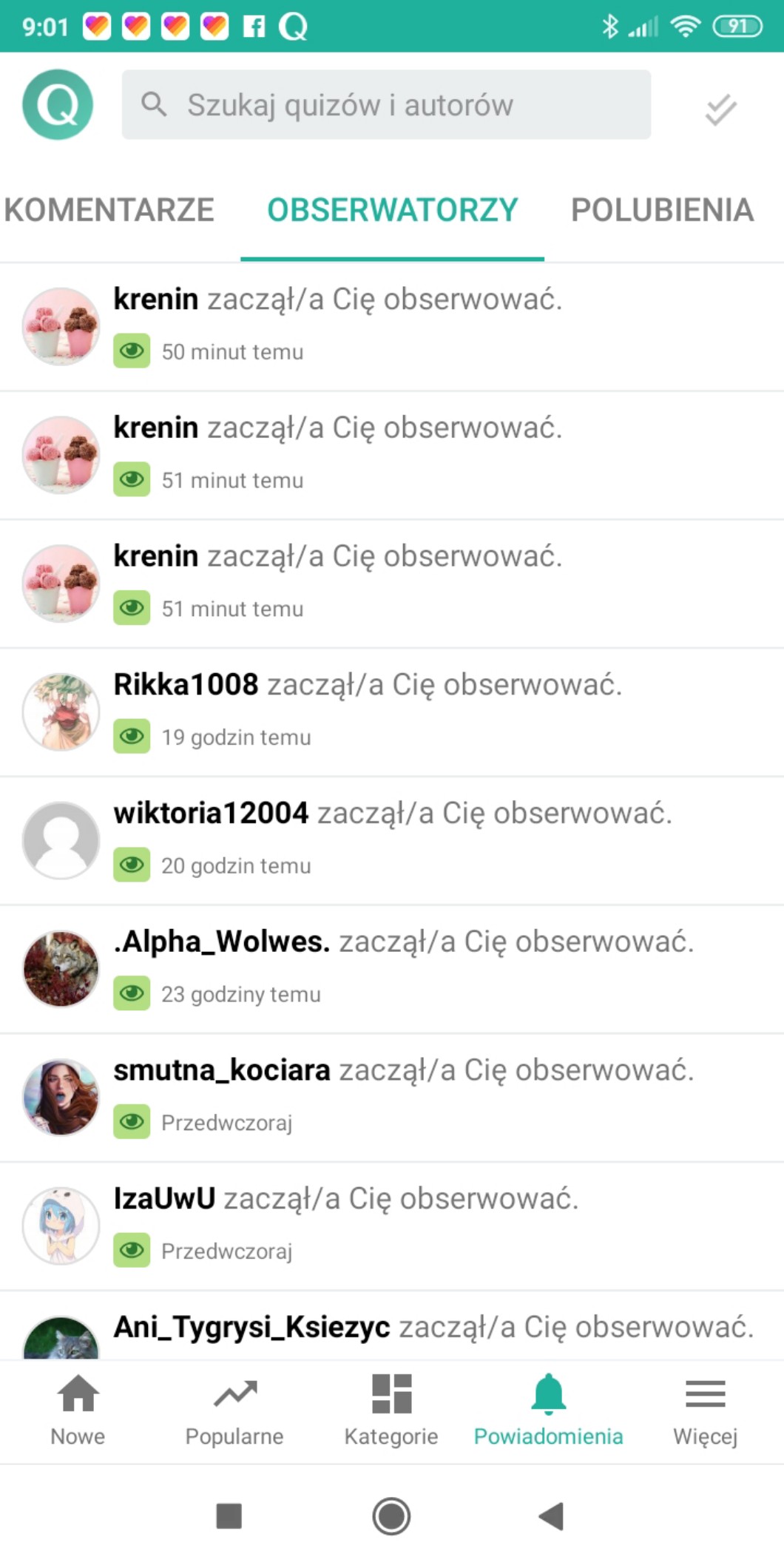Open the IzaUwU follower notification
Viewport: 784px width, 1568px height.
392,1227
